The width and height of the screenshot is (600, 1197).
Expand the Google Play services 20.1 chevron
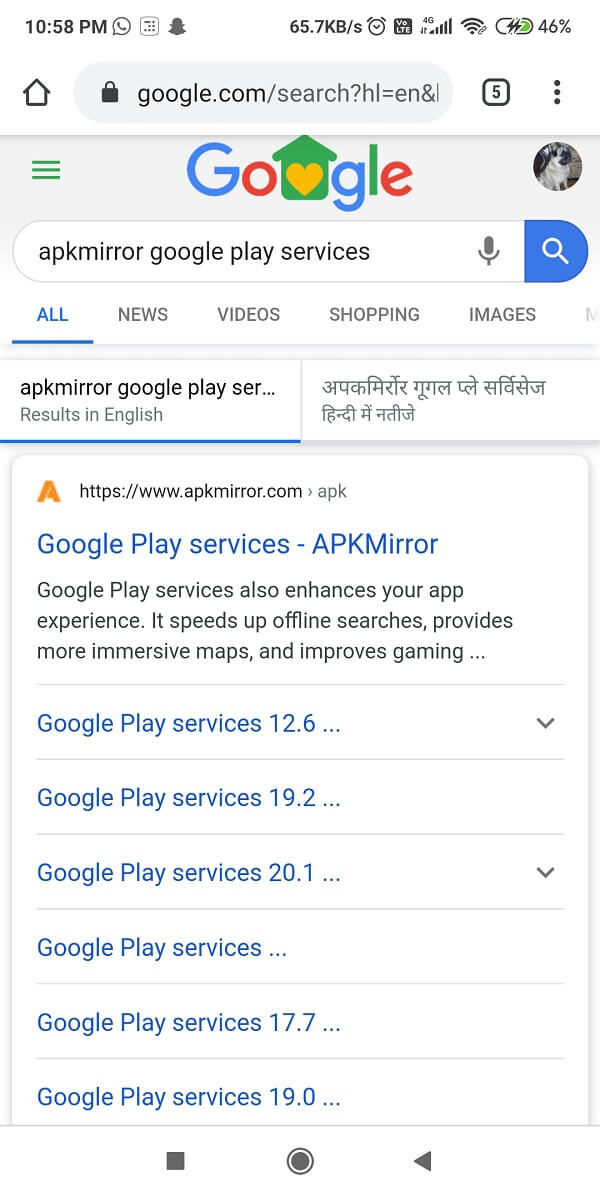pos(544,872)
